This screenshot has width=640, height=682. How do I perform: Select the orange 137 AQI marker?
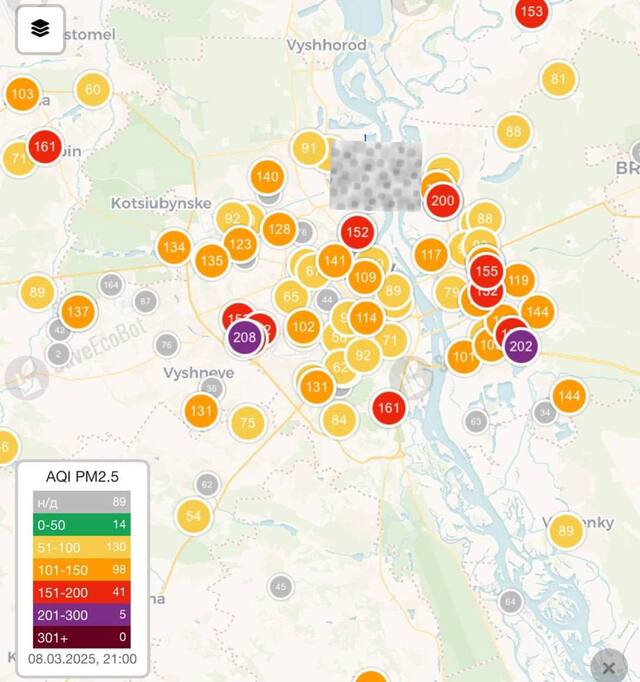point(77,311)
